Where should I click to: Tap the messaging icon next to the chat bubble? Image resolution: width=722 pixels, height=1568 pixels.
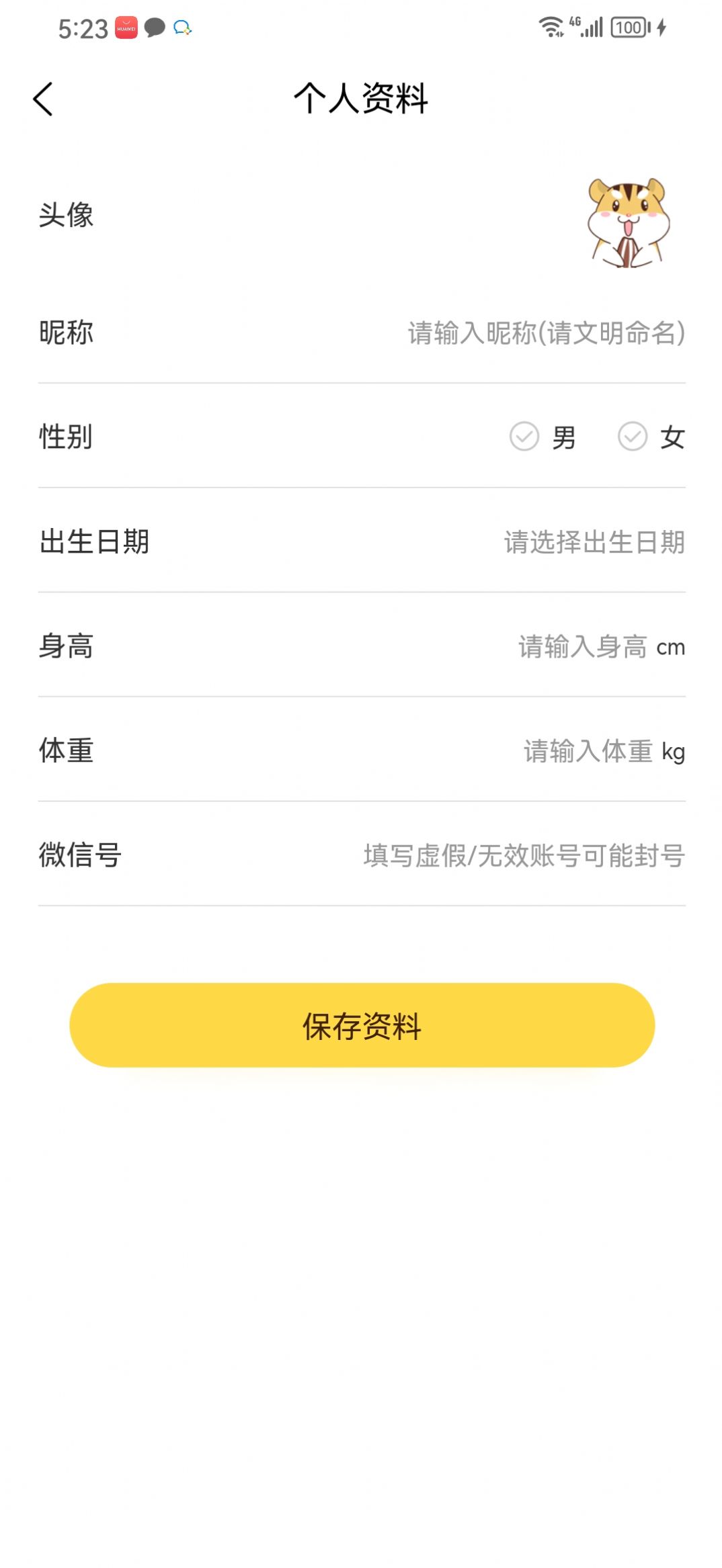point(182,28)
